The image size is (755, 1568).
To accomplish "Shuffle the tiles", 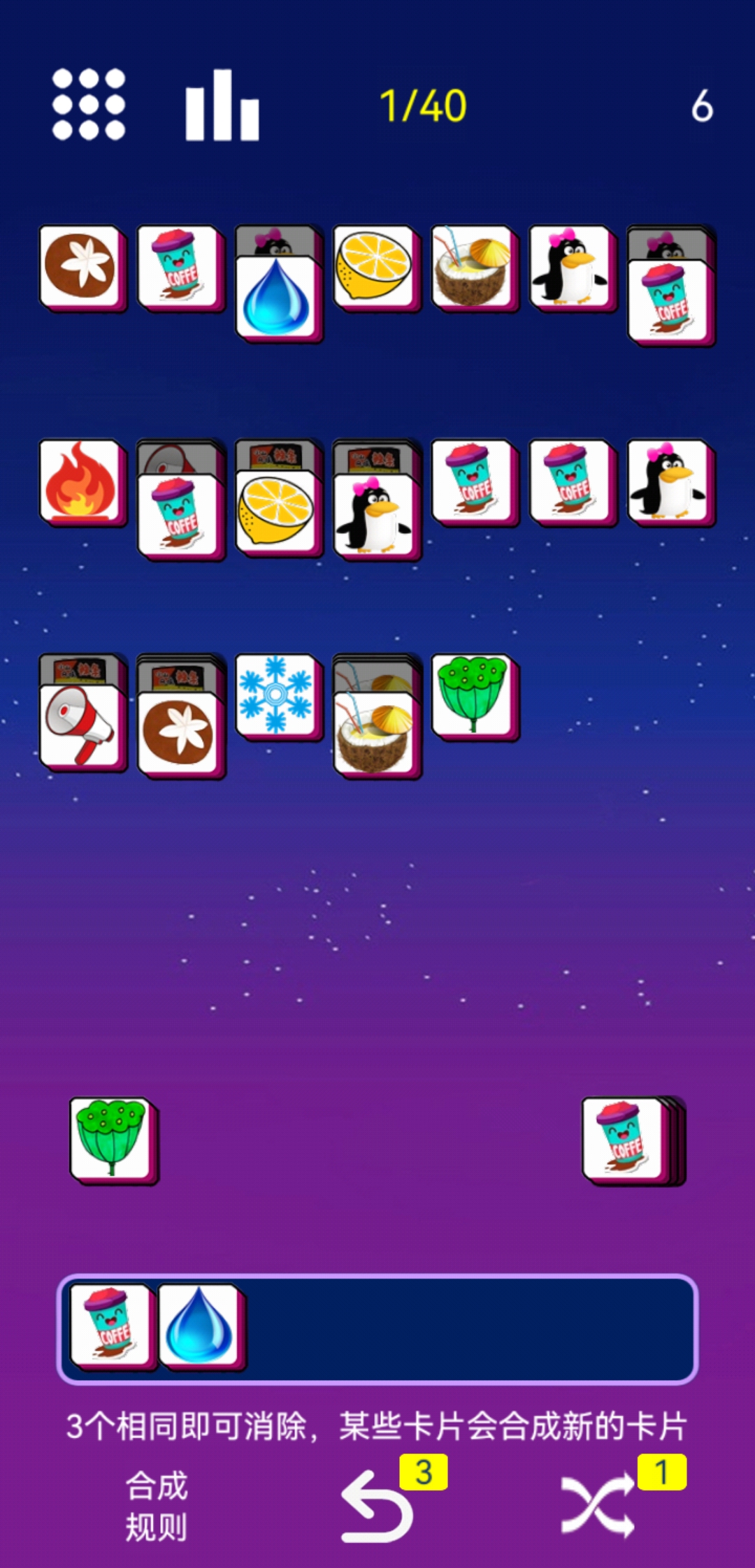I will [x=599, y=1506].
